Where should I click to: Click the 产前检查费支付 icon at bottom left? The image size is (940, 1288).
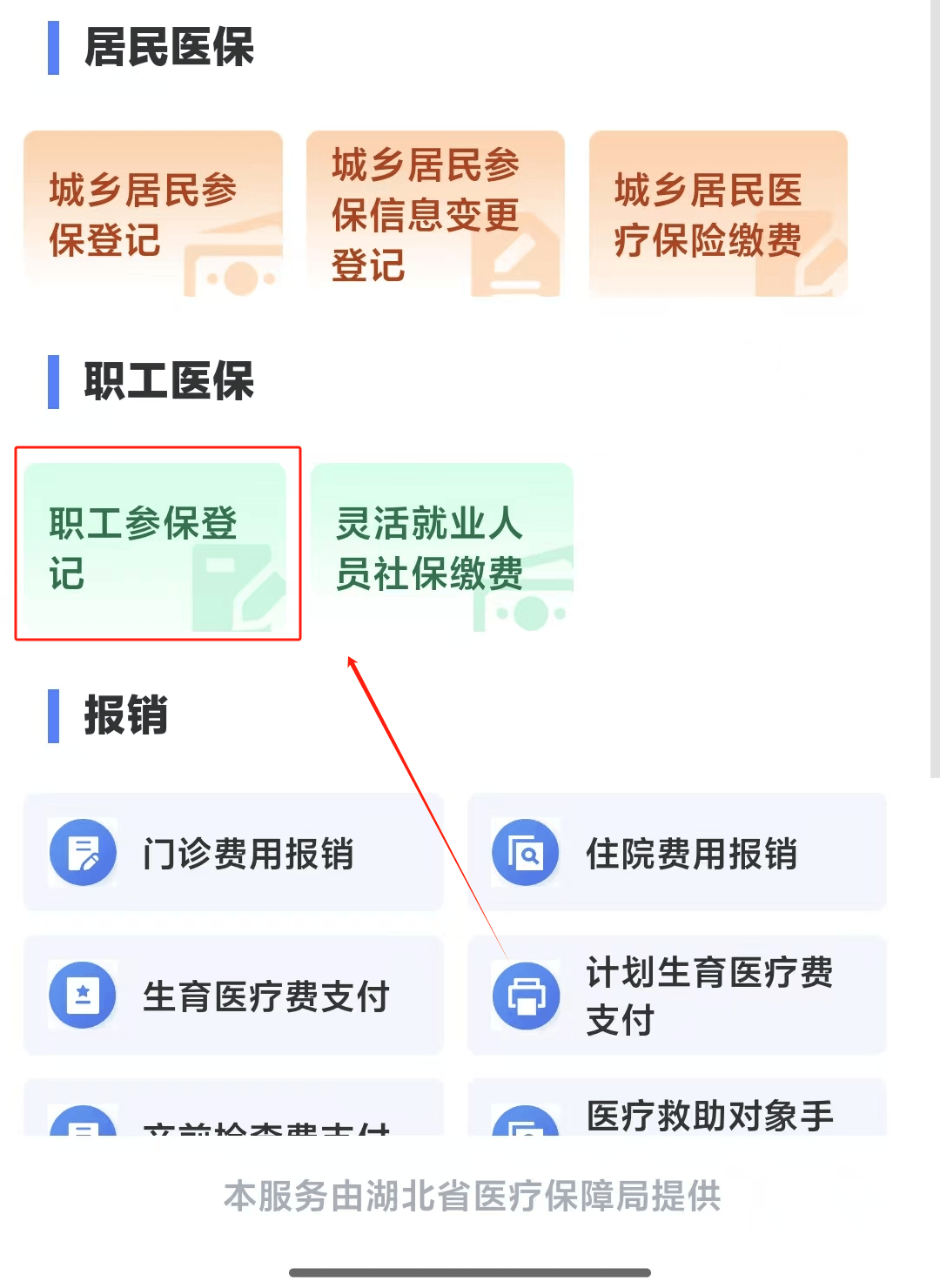pos(83,1123)
